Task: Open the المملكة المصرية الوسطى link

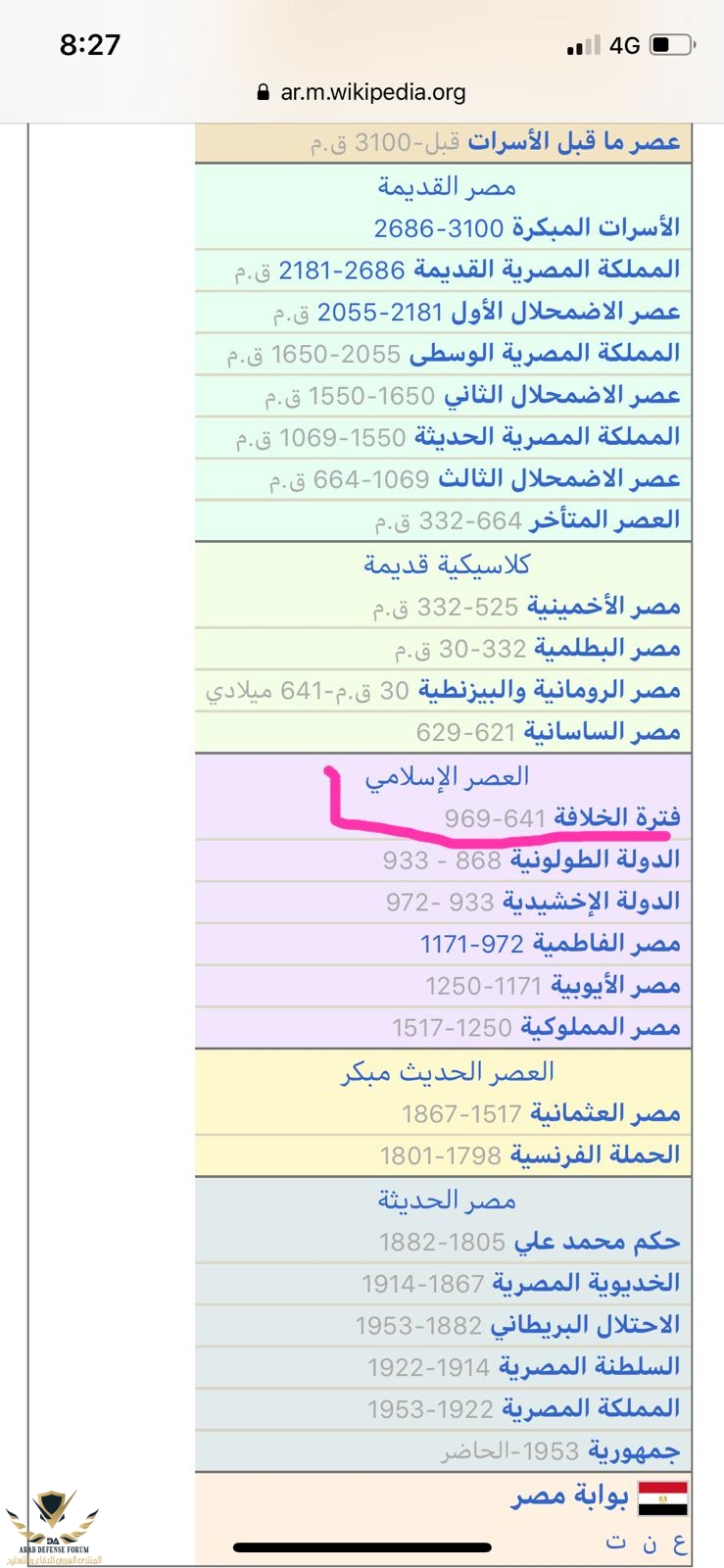Action: point(544,353)
